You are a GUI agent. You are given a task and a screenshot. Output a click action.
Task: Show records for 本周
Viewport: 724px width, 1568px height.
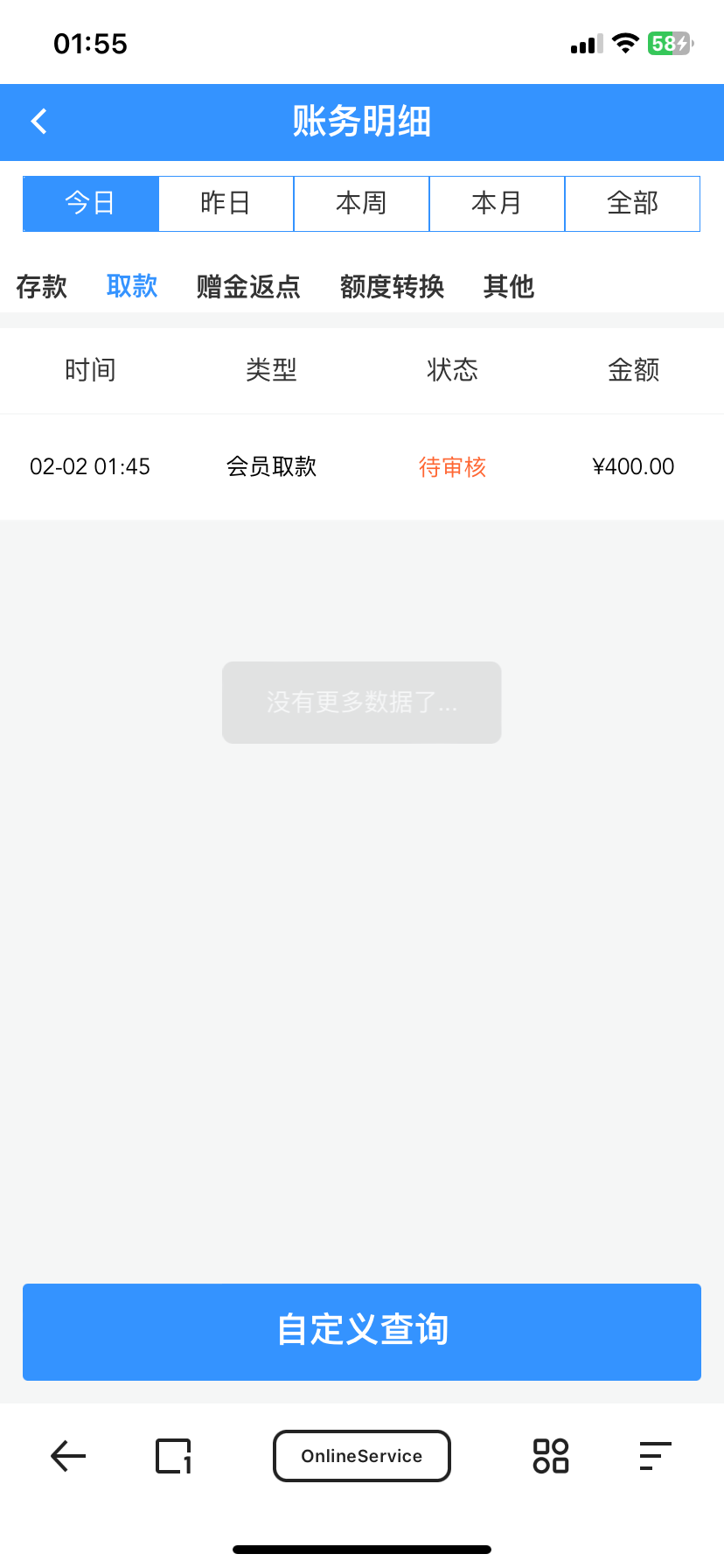pyautogui.click(x=361, y=204)
